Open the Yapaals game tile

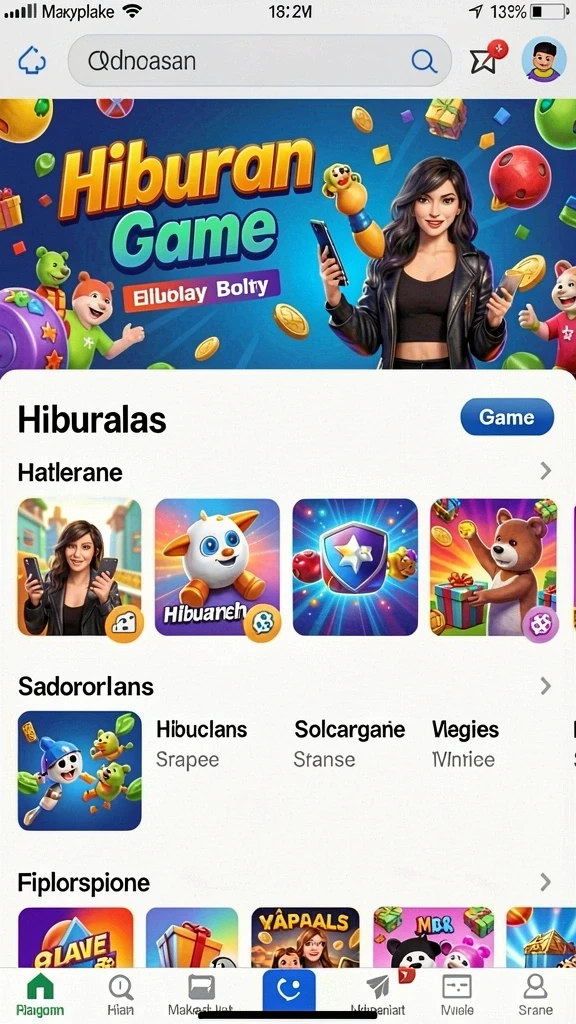coord(305,937)
